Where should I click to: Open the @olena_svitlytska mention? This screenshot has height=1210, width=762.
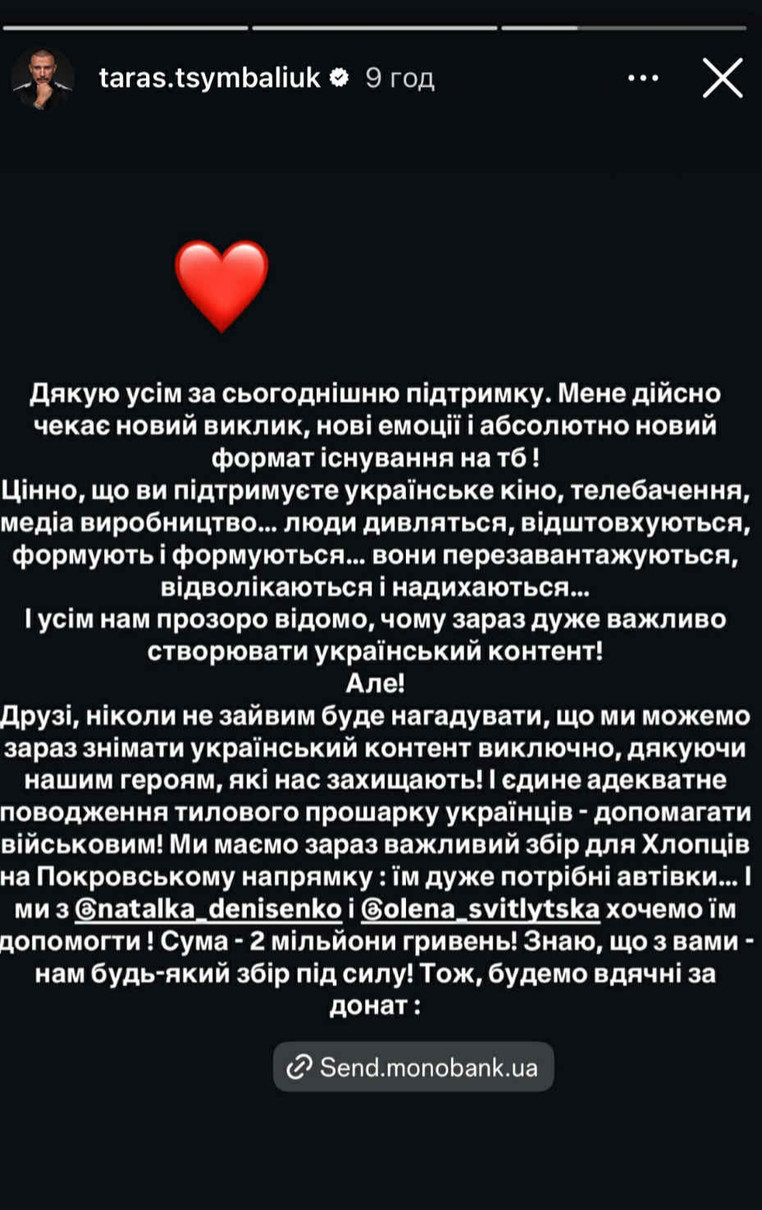pos(511,909)
